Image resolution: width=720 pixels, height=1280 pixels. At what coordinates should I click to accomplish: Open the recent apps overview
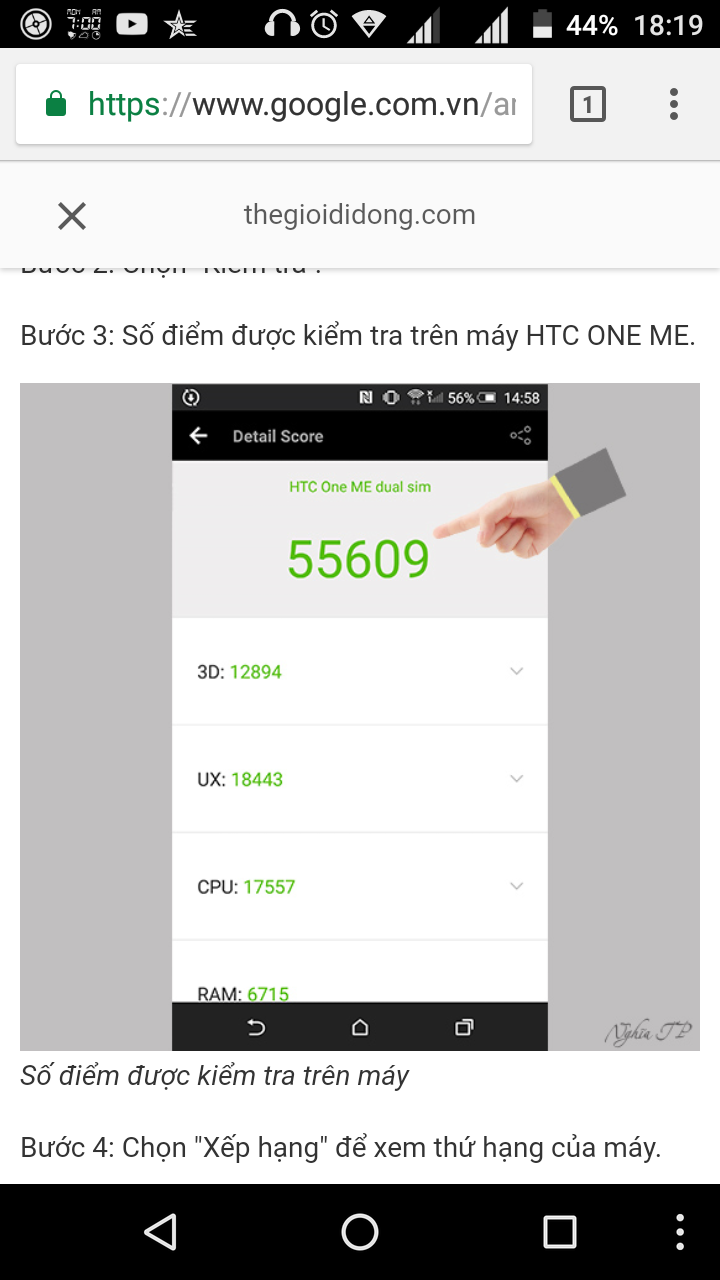560,1232
